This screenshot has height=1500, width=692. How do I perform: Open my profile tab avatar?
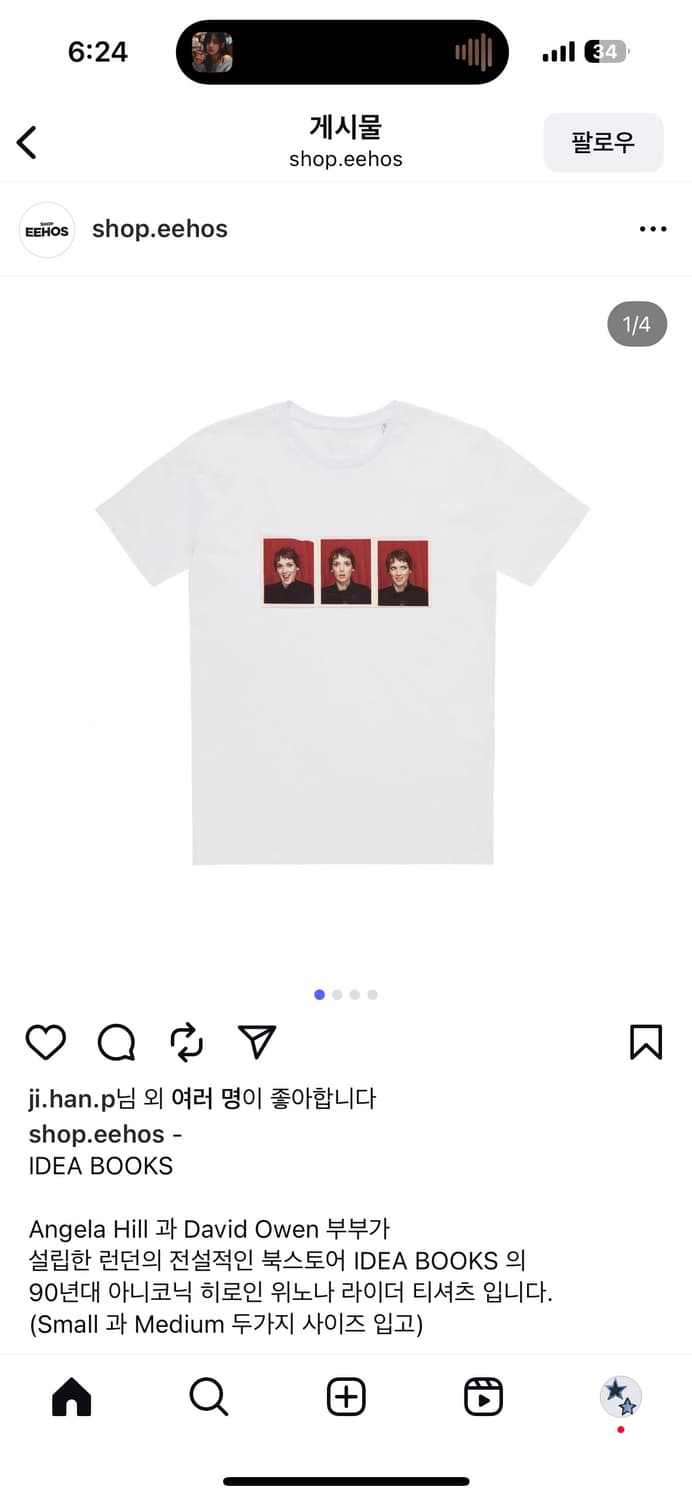[x=620, y=1396]
